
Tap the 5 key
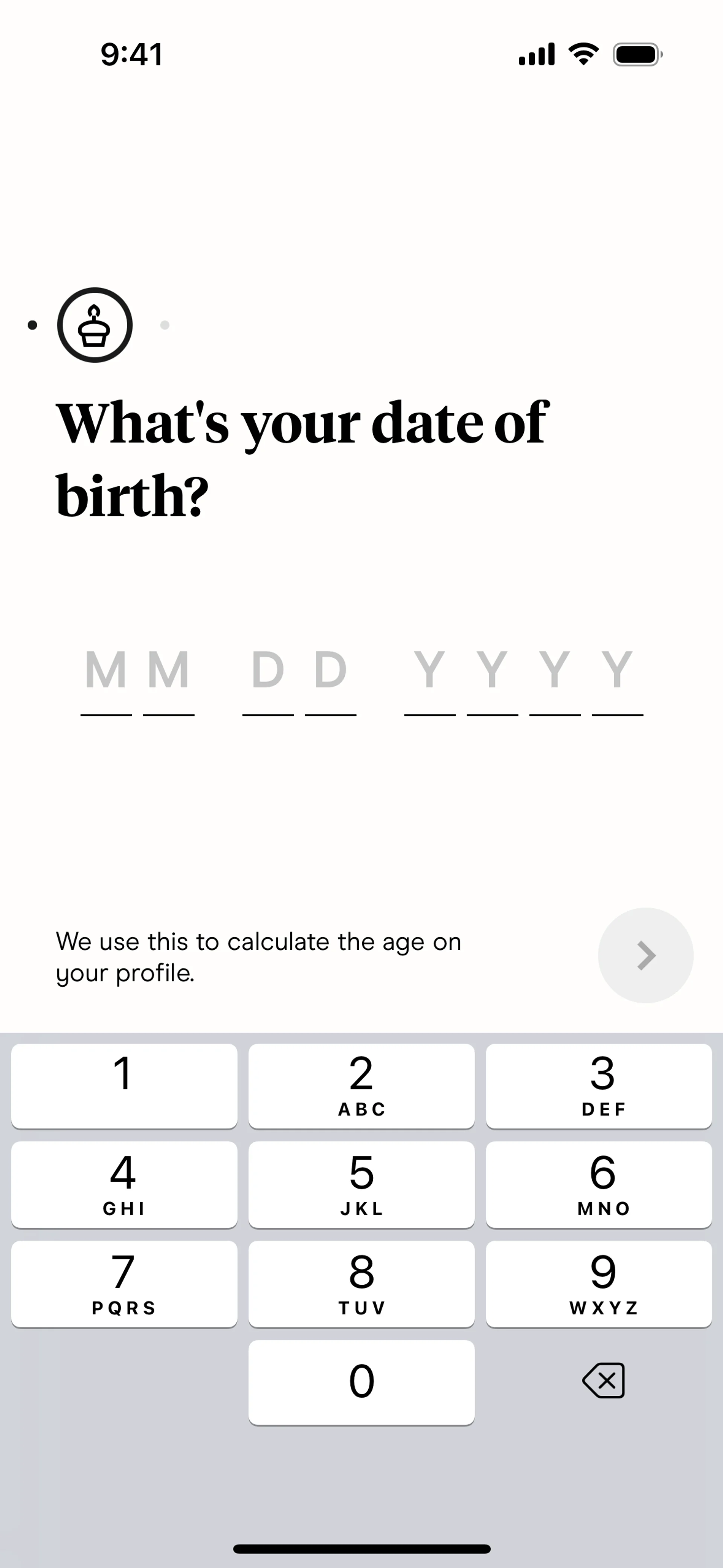(361, 1184)
